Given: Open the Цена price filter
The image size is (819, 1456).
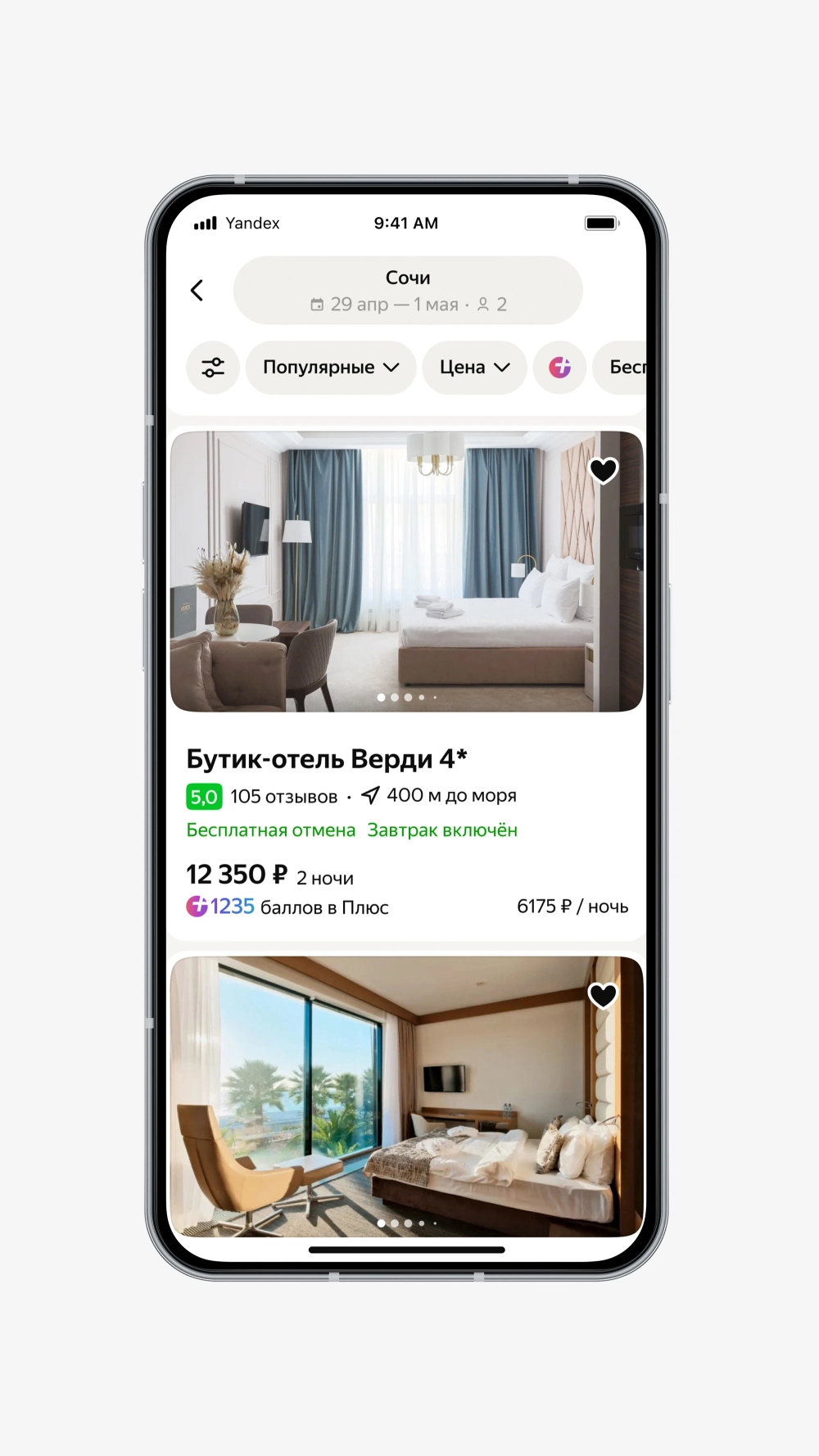Looking at the screenshot, I should click(474, 368).
